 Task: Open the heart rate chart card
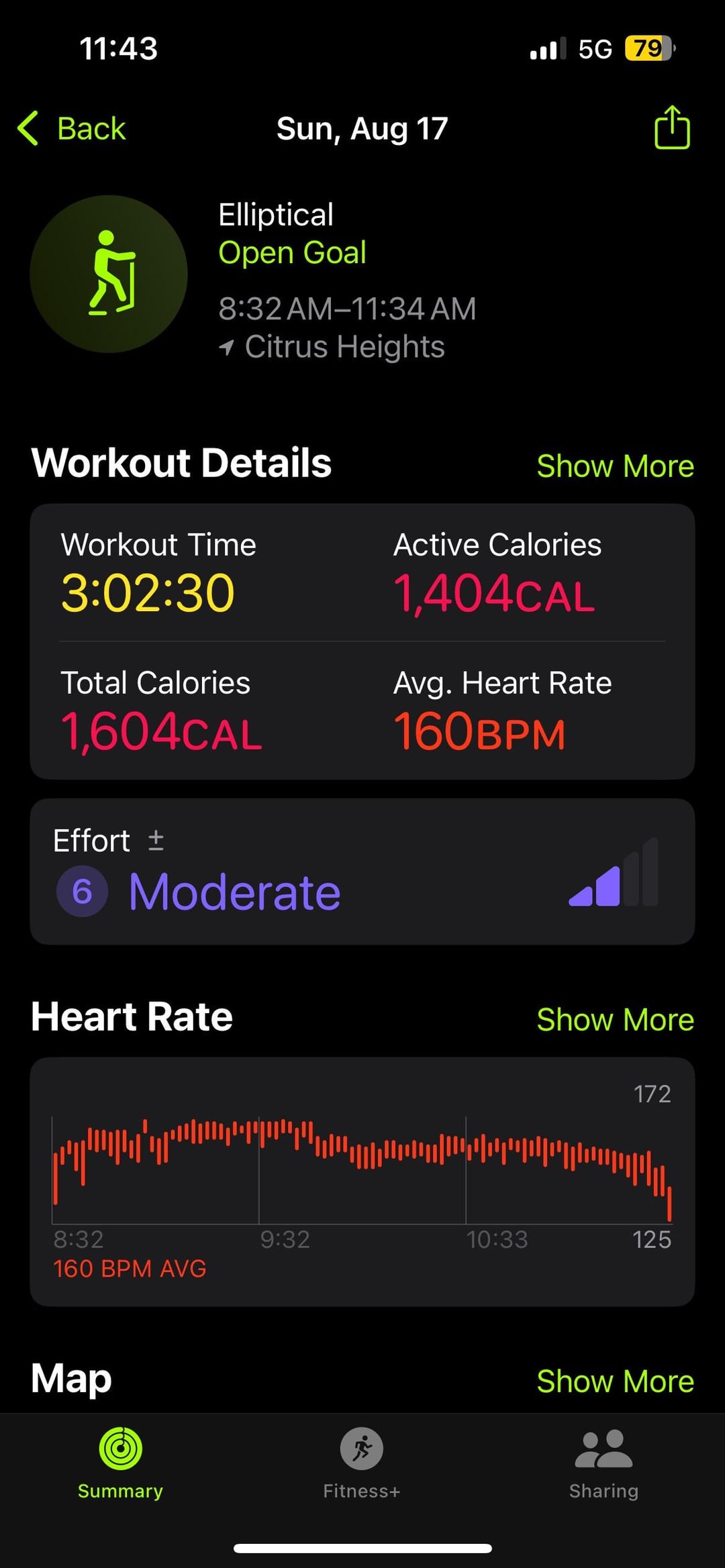click(362, 1182)
